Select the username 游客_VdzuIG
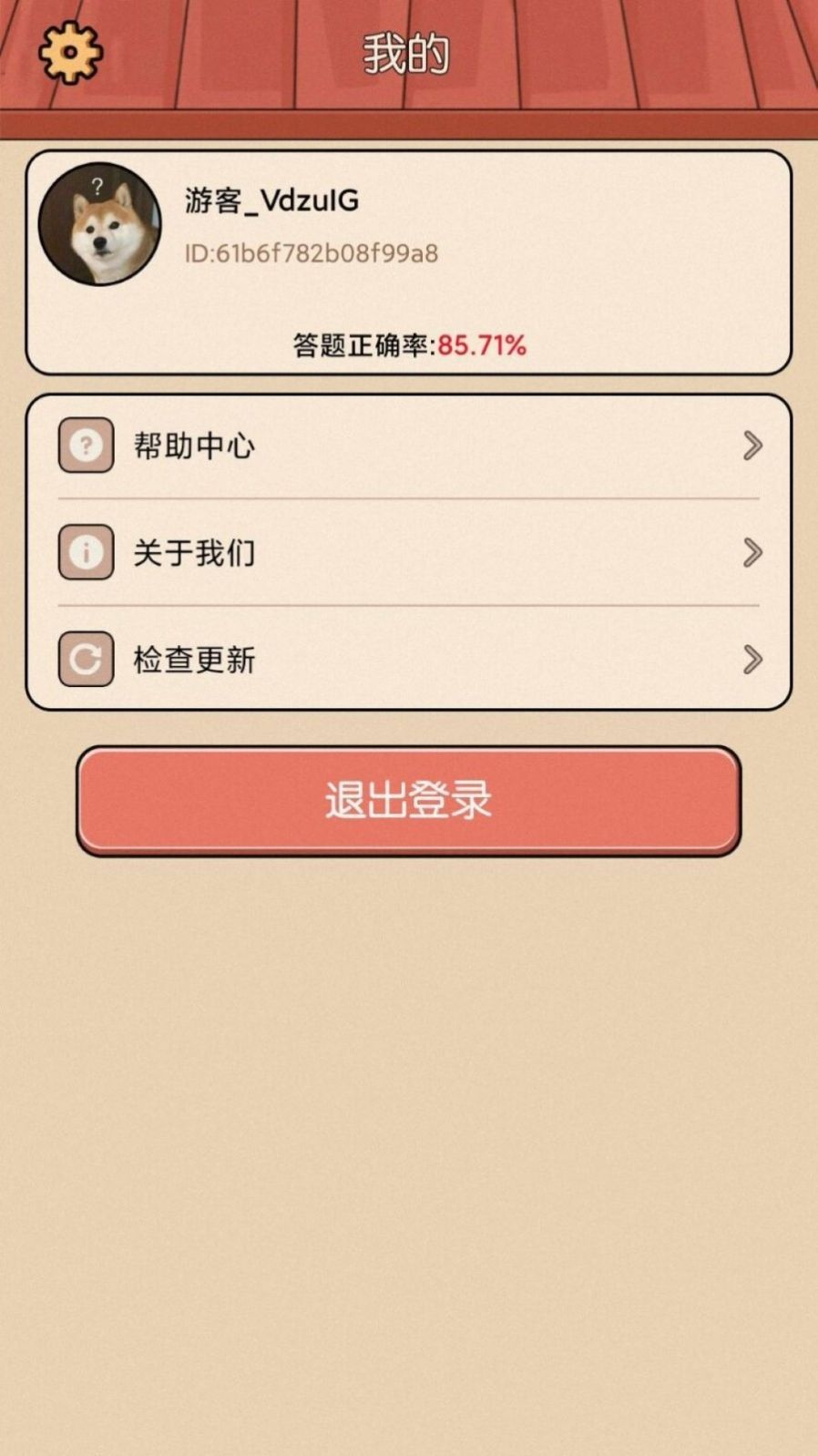This screenshot has height=1456, width=818. tap(271, 200)
